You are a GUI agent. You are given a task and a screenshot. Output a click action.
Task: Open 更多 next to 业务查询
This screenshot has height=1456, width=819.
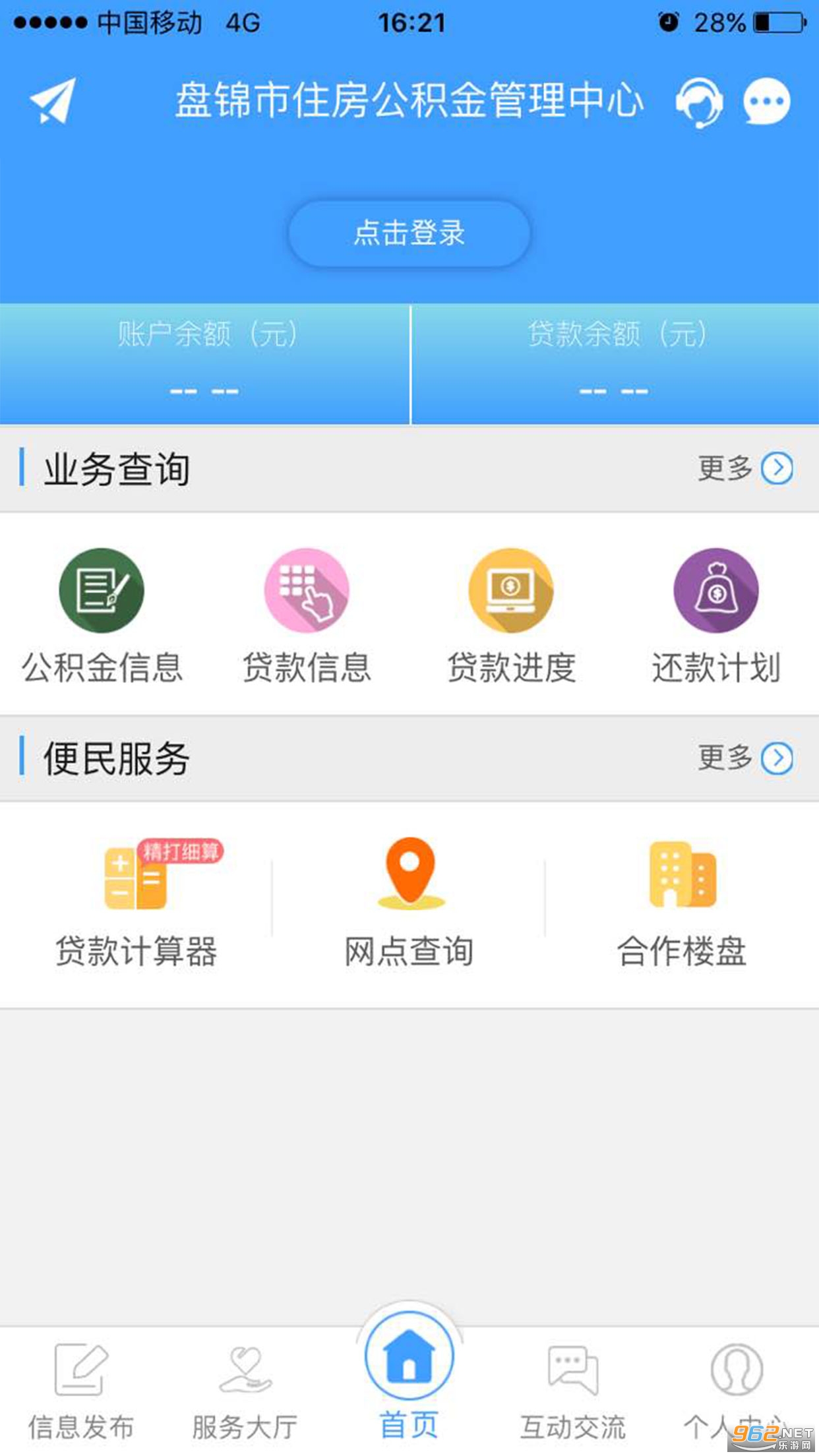(745, 468)
